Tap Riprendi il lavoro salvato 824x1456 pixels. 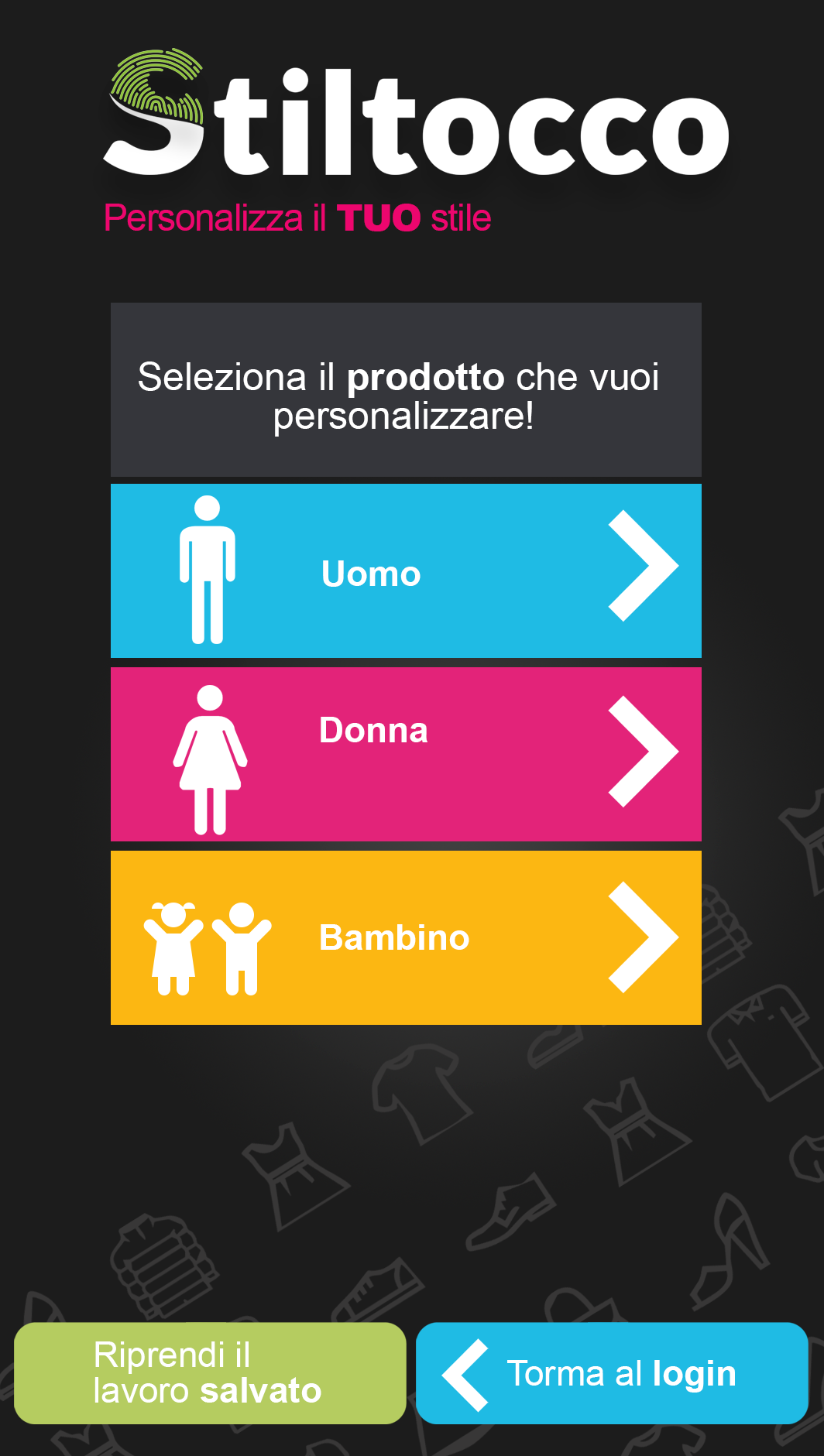tap(210, 1372)
